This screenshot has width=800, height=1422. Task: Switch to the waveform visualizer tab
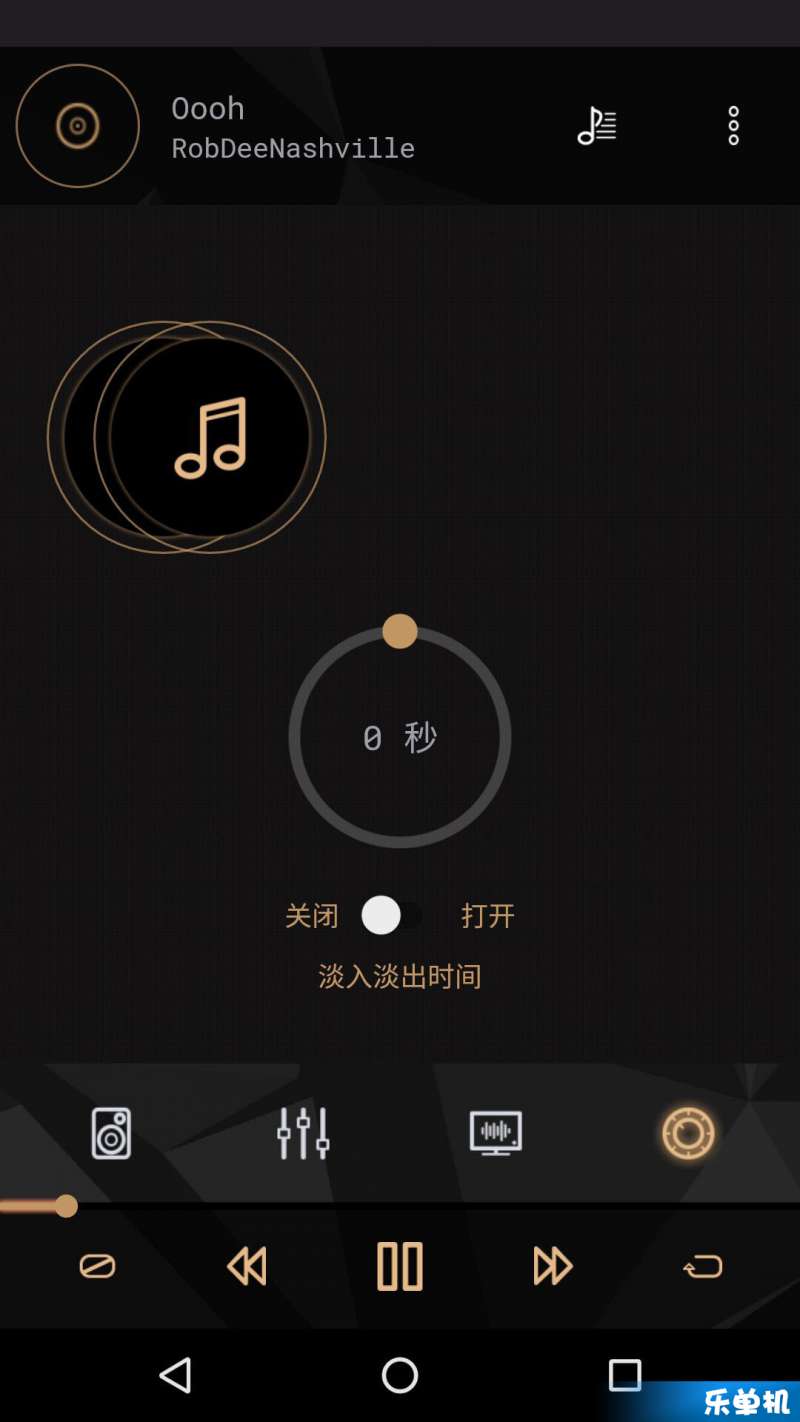496,1133
